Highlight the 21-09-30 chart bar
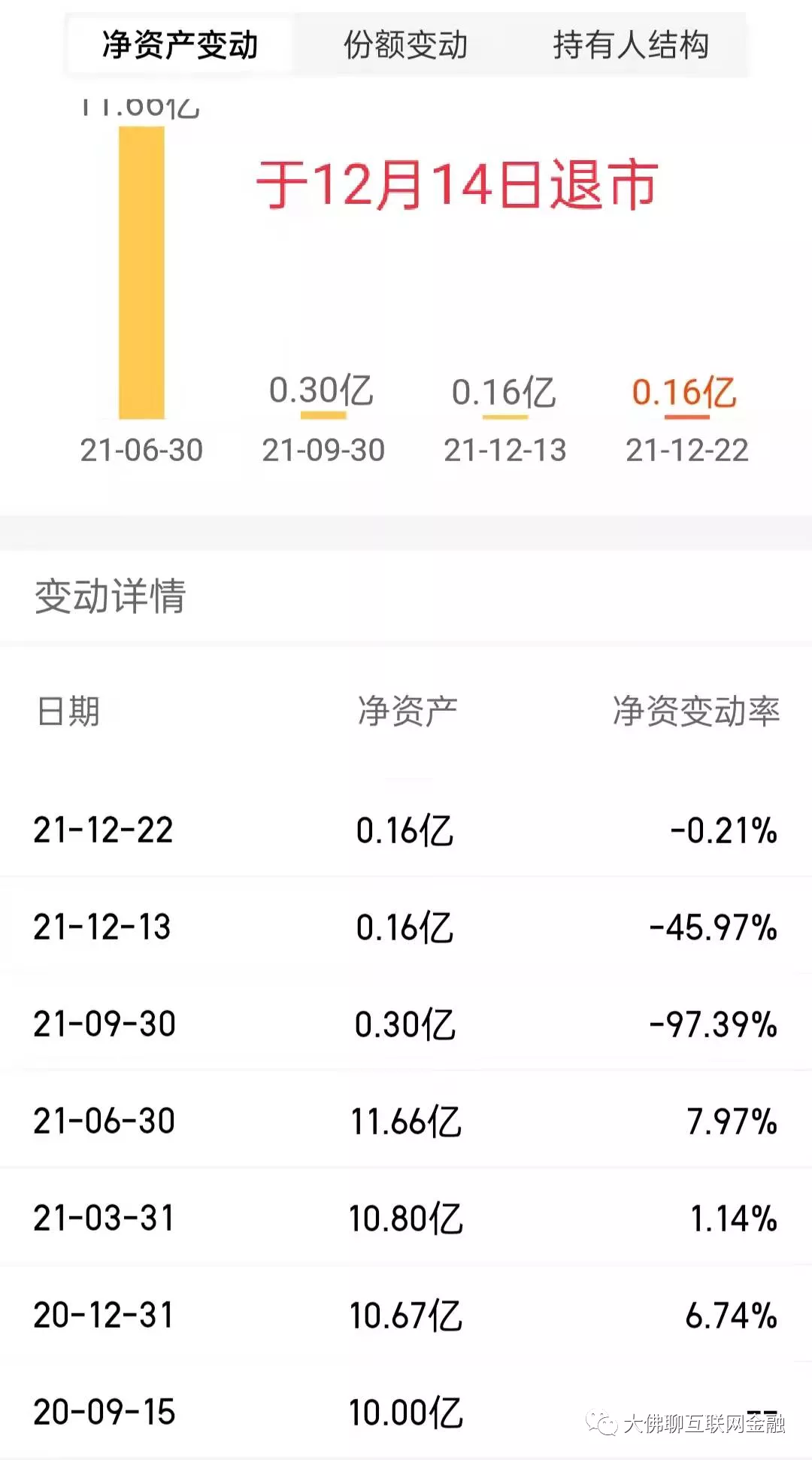The width and height of the screenshot is (812, 1460). pyautogui.click(x=323, y=414)
